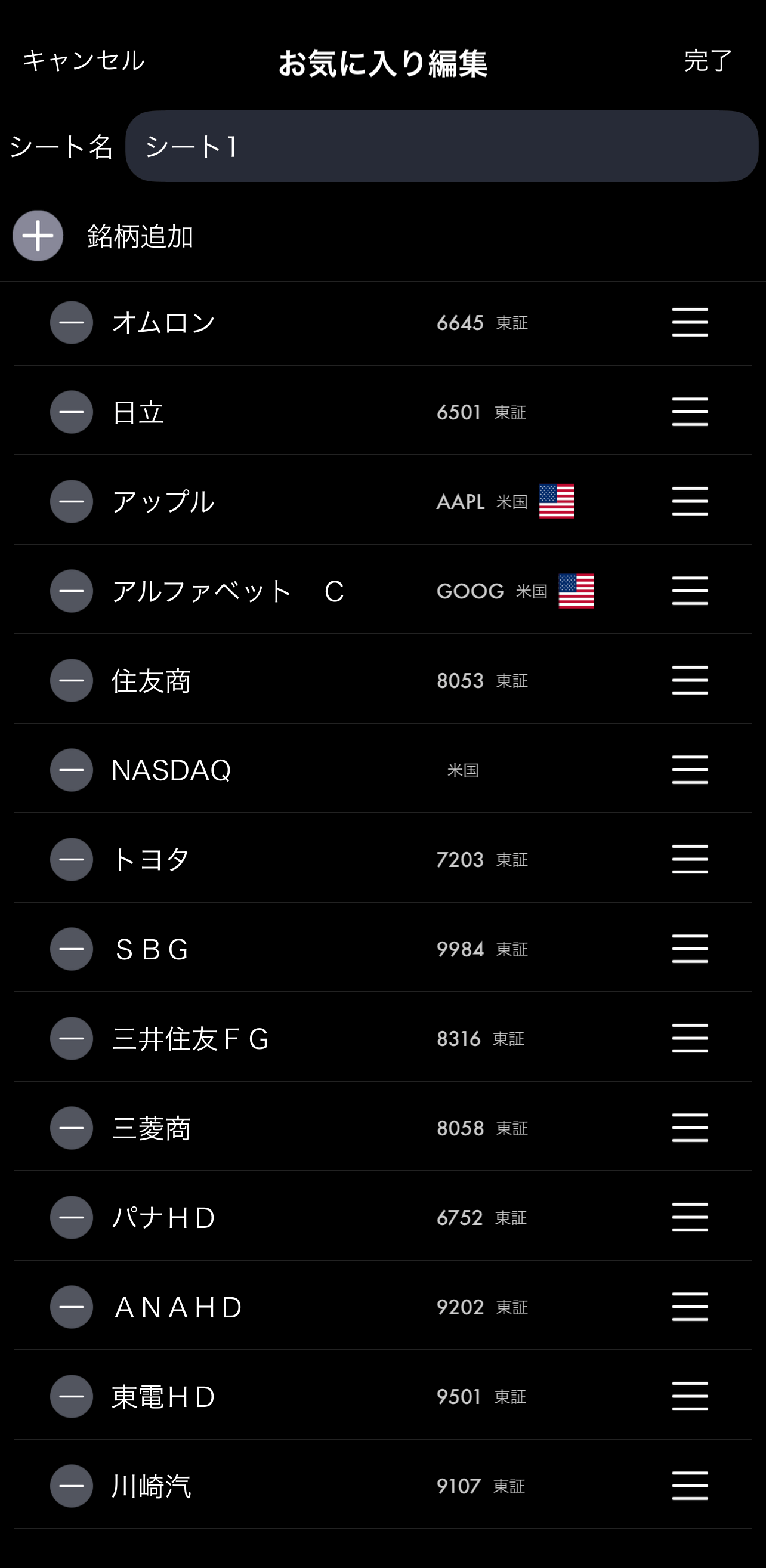Delete ＳＢＧ using minus icon

71,949
